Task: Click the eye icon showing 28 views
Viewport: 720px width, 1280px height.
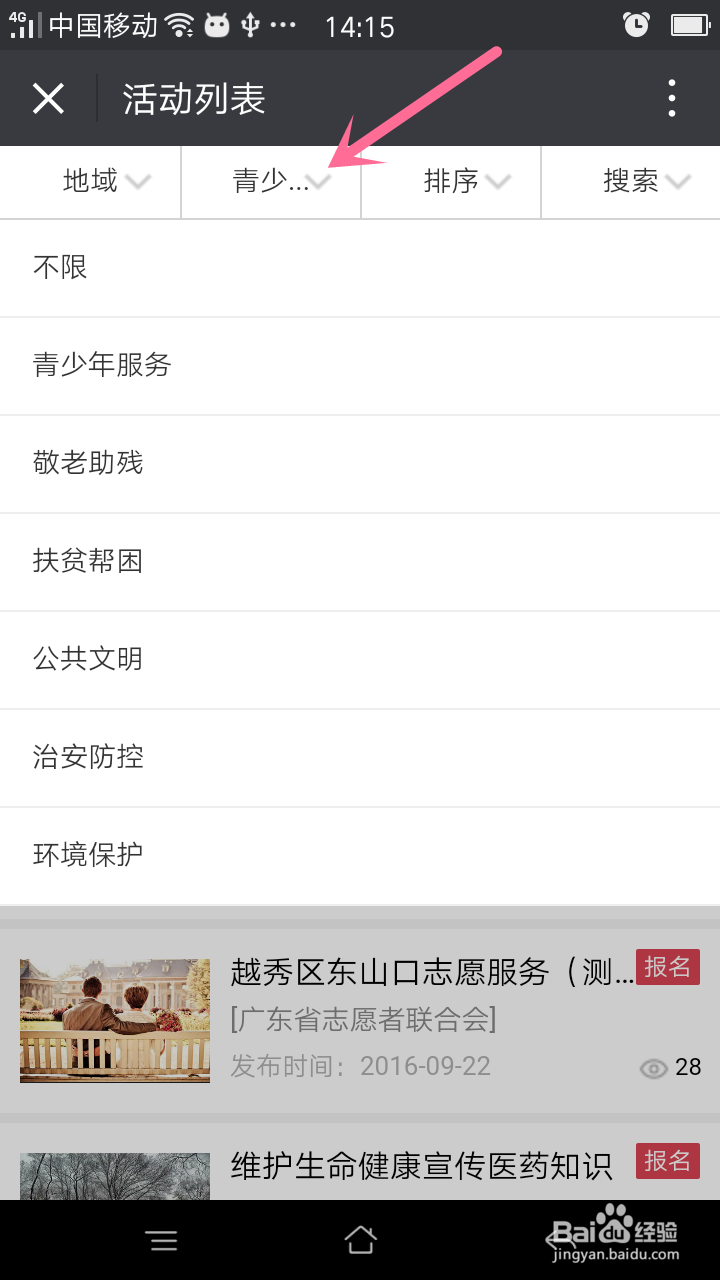Action: pyautogui.click(x=653, y=1068)
